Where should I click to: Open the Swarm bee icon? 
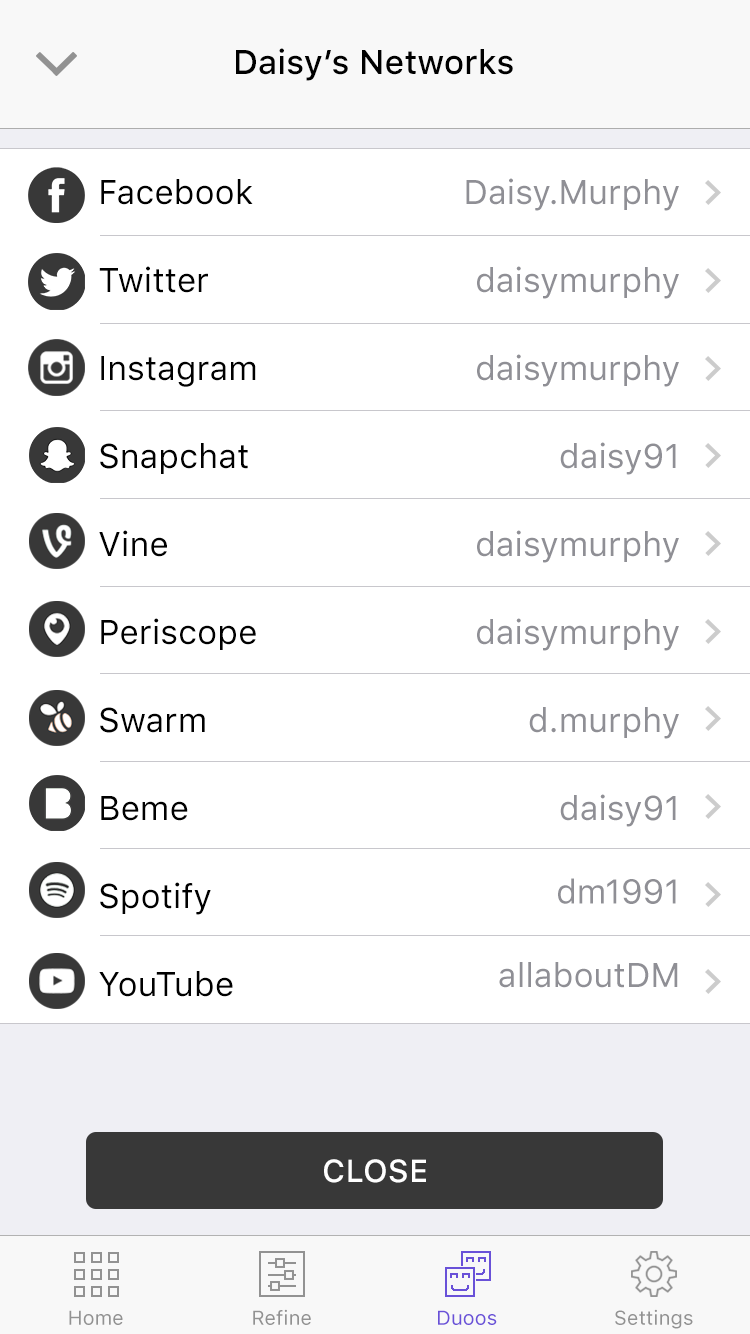[x=56, y=719]
